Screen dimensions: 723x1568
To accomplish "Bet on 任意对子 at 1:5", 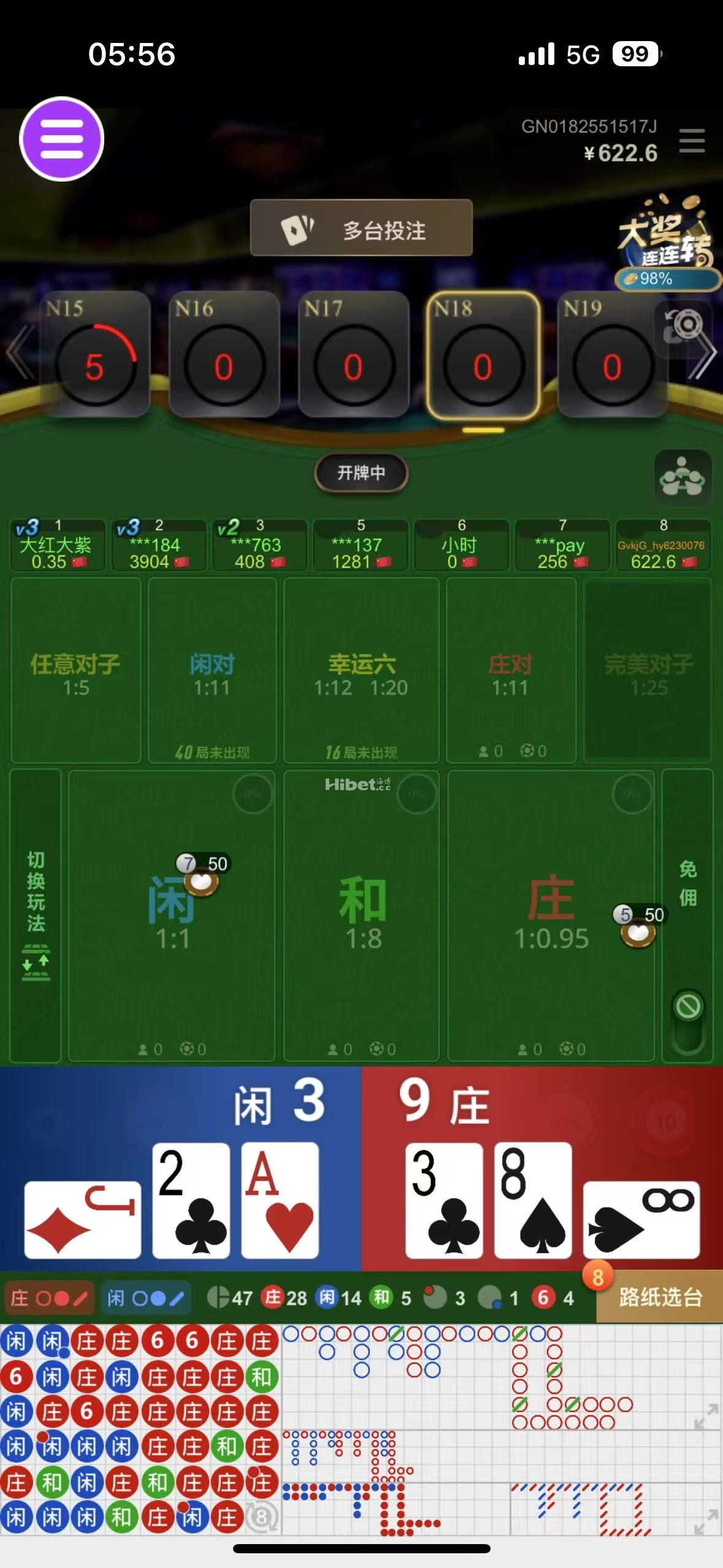I will [76, 672].
